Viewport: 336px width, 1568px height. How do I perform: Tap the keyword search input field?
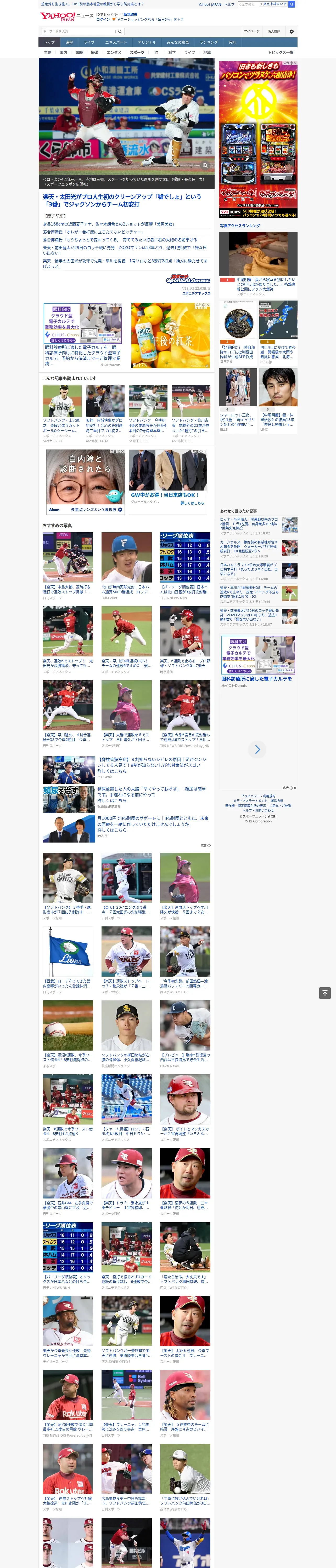[79, 31]
